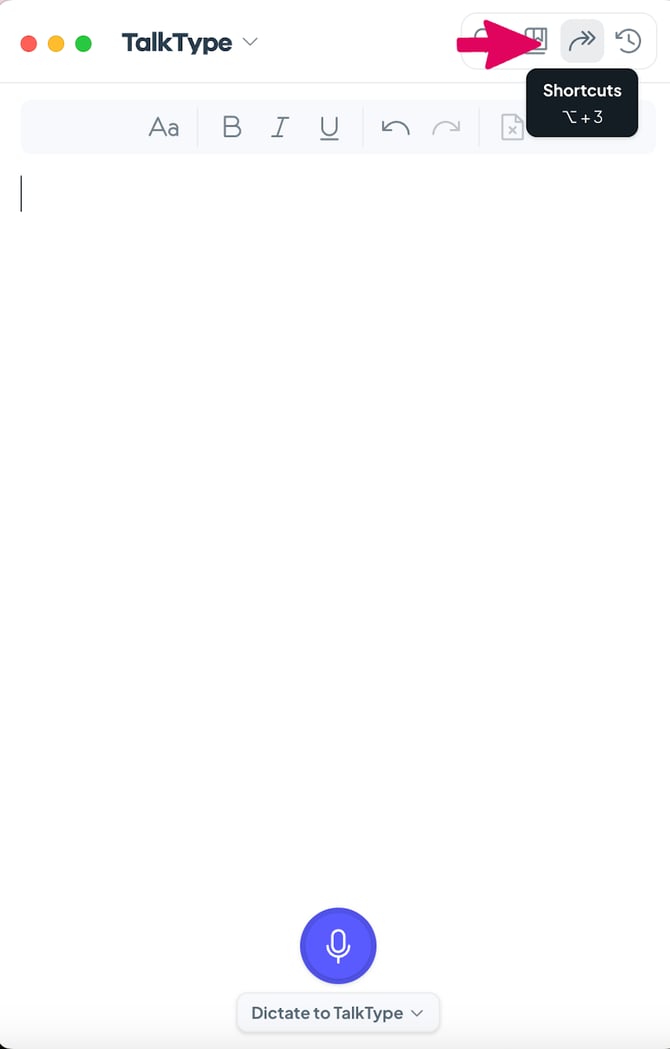
Task: Redo the last undone edit
Action: pyautogui.click(x=446, y=128)
